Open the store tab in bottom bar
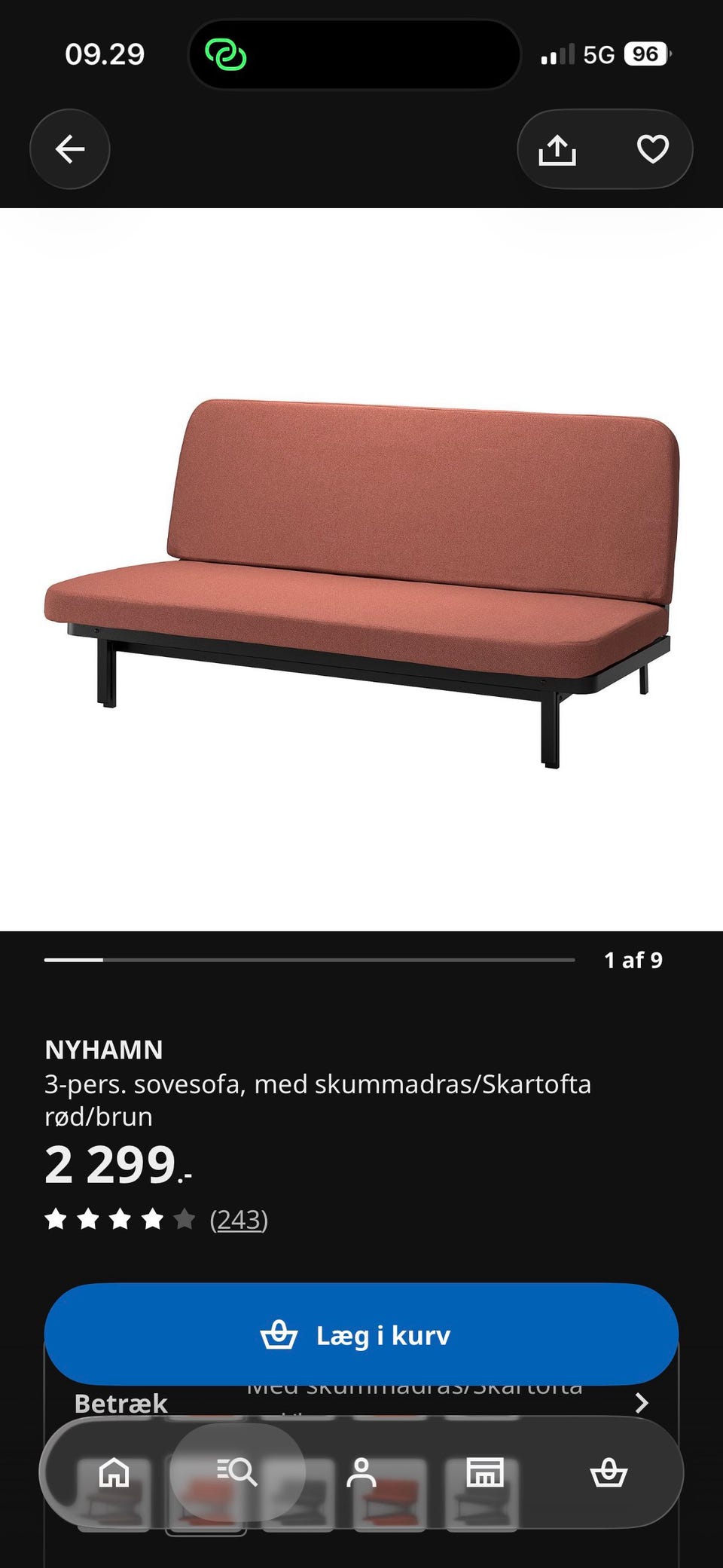Image resolution: width=723 pixels, height=1568 pixels. point(485,1472)
